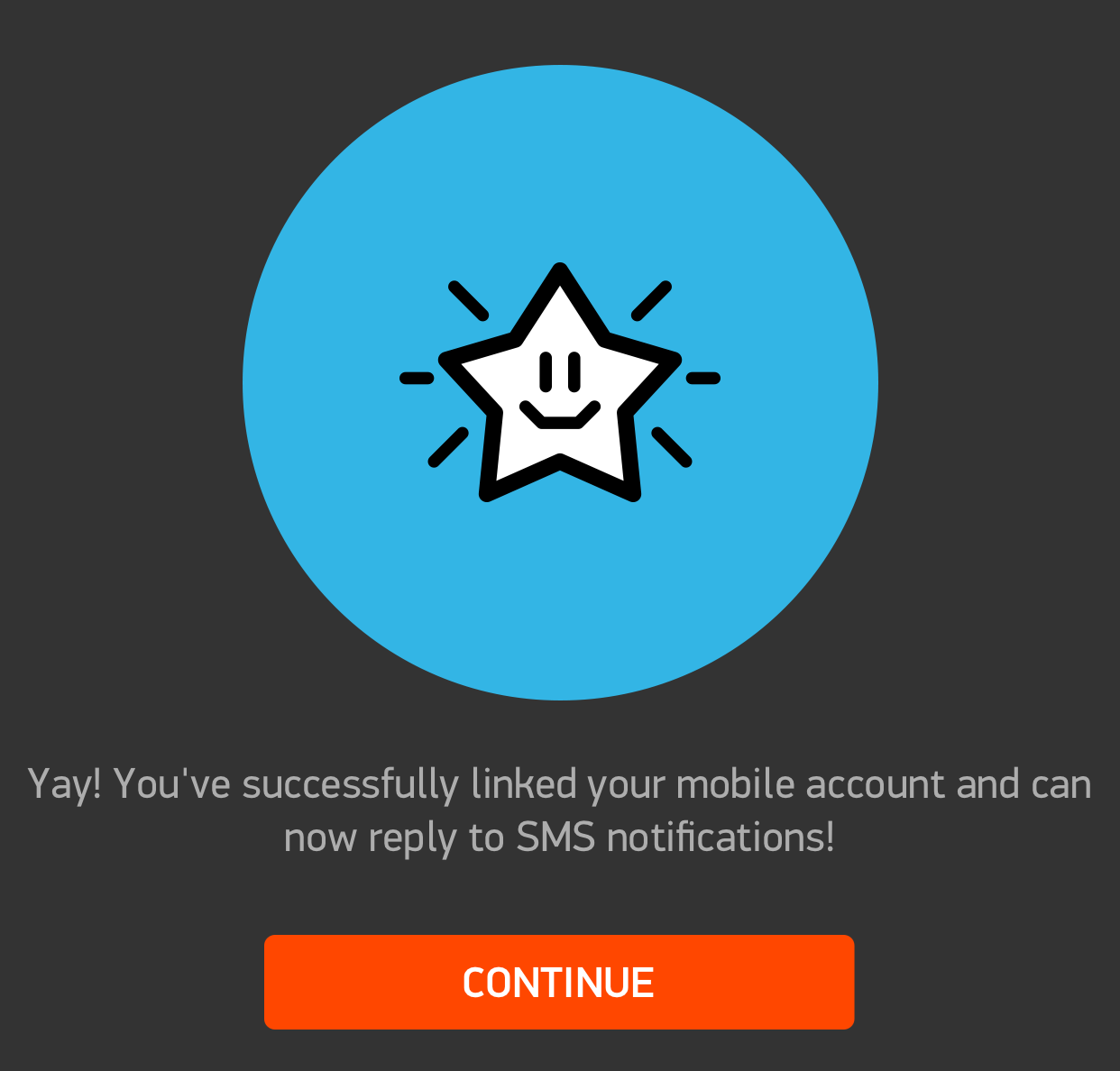The height and width of the screenshot is (1071, 1120).
Task: Tap the orange Continue button
Action: click(559, 982)
